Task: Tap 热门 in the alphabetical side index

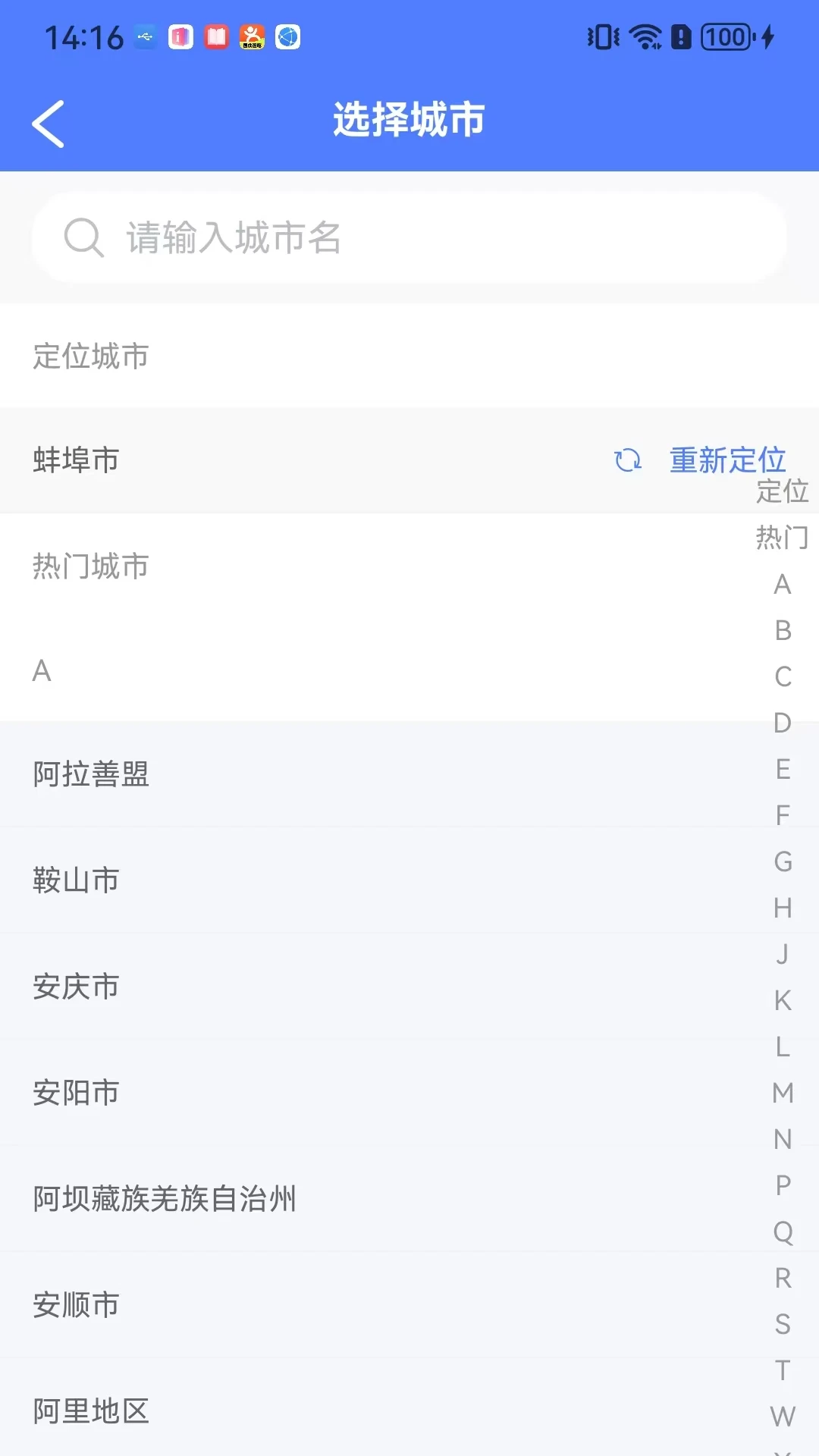Action: pos(781,537)
